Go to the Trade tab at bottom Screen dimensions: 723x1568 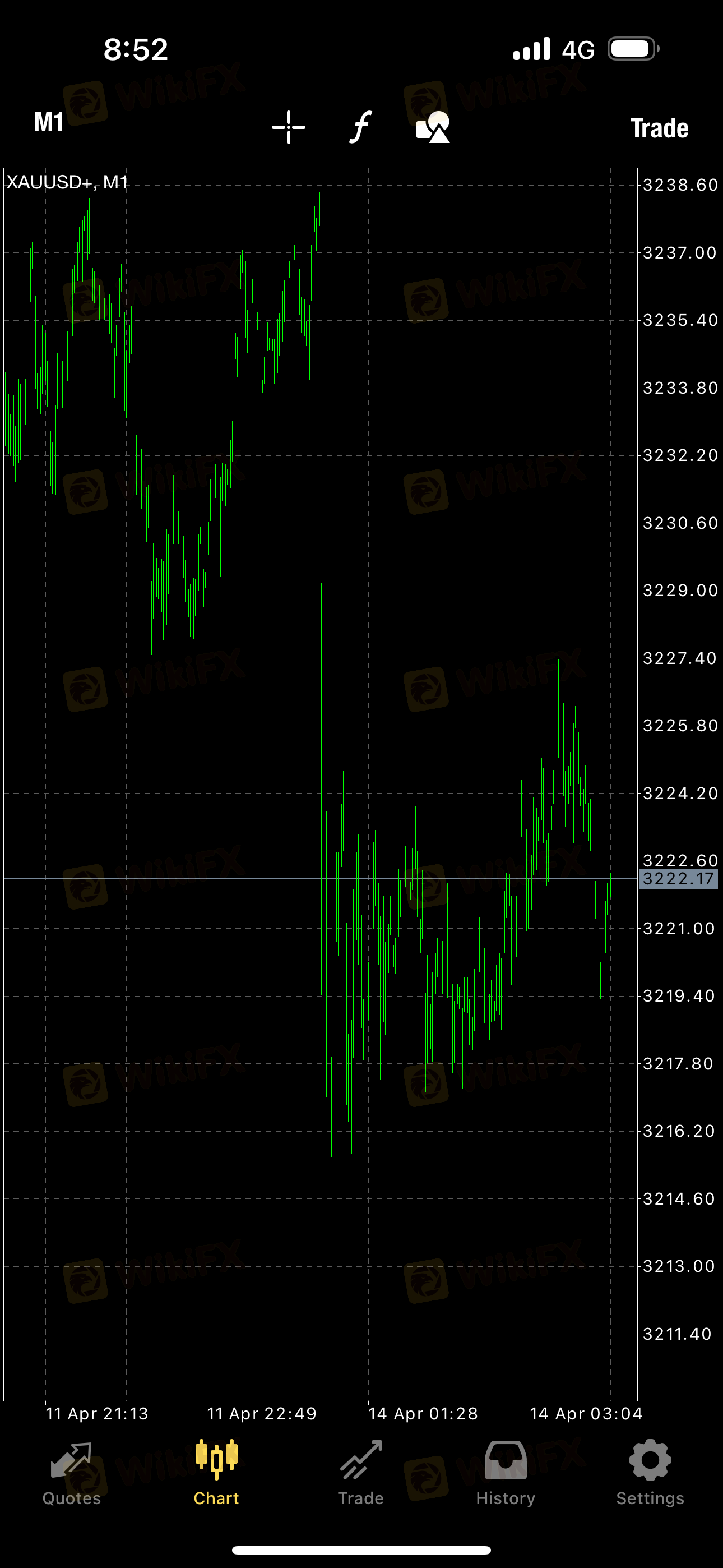click(x=361, y=1473)
